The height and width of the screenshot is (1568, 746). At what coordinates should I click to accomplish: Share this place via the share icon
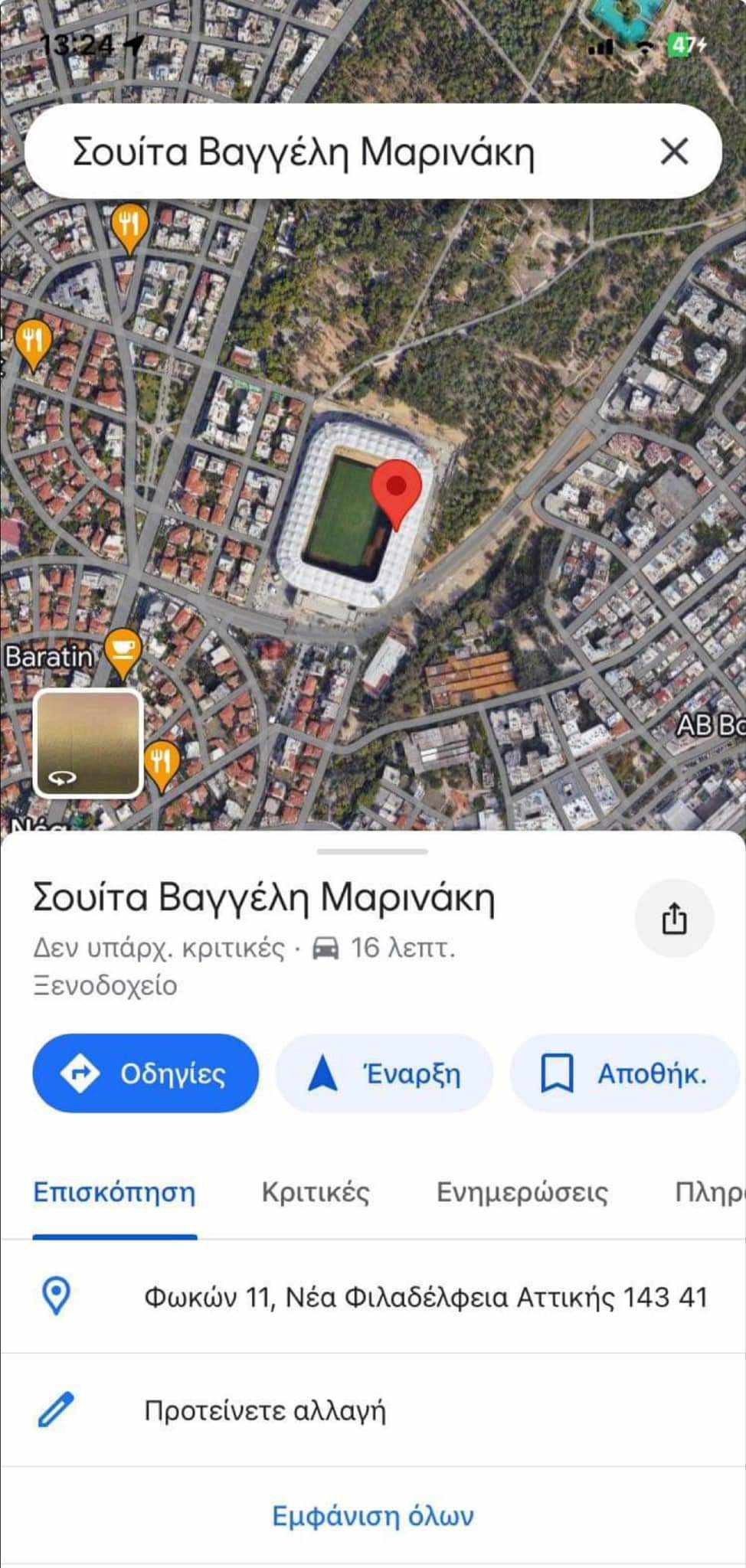coord(674,918)
